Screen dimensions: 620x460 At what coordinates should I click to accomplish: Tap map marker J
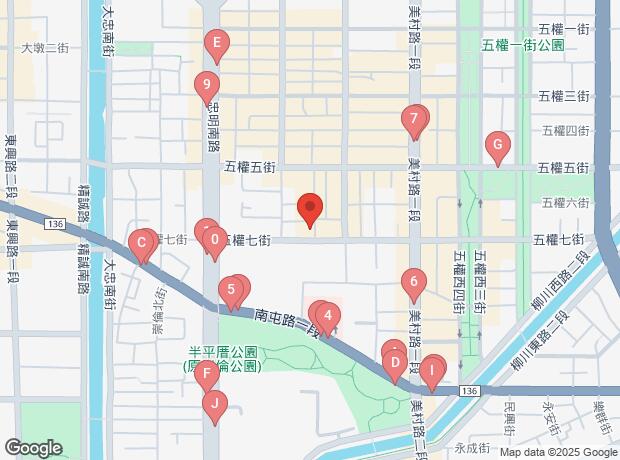214,404
